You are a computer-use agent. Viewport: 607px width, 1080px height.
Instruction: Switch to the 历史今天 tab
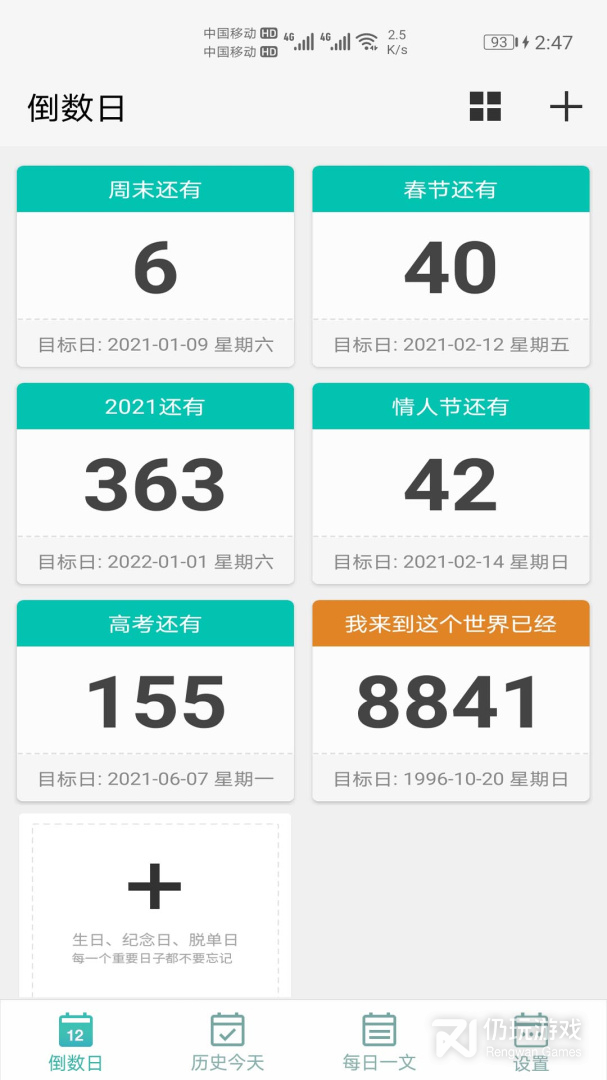click(227, 1042)
